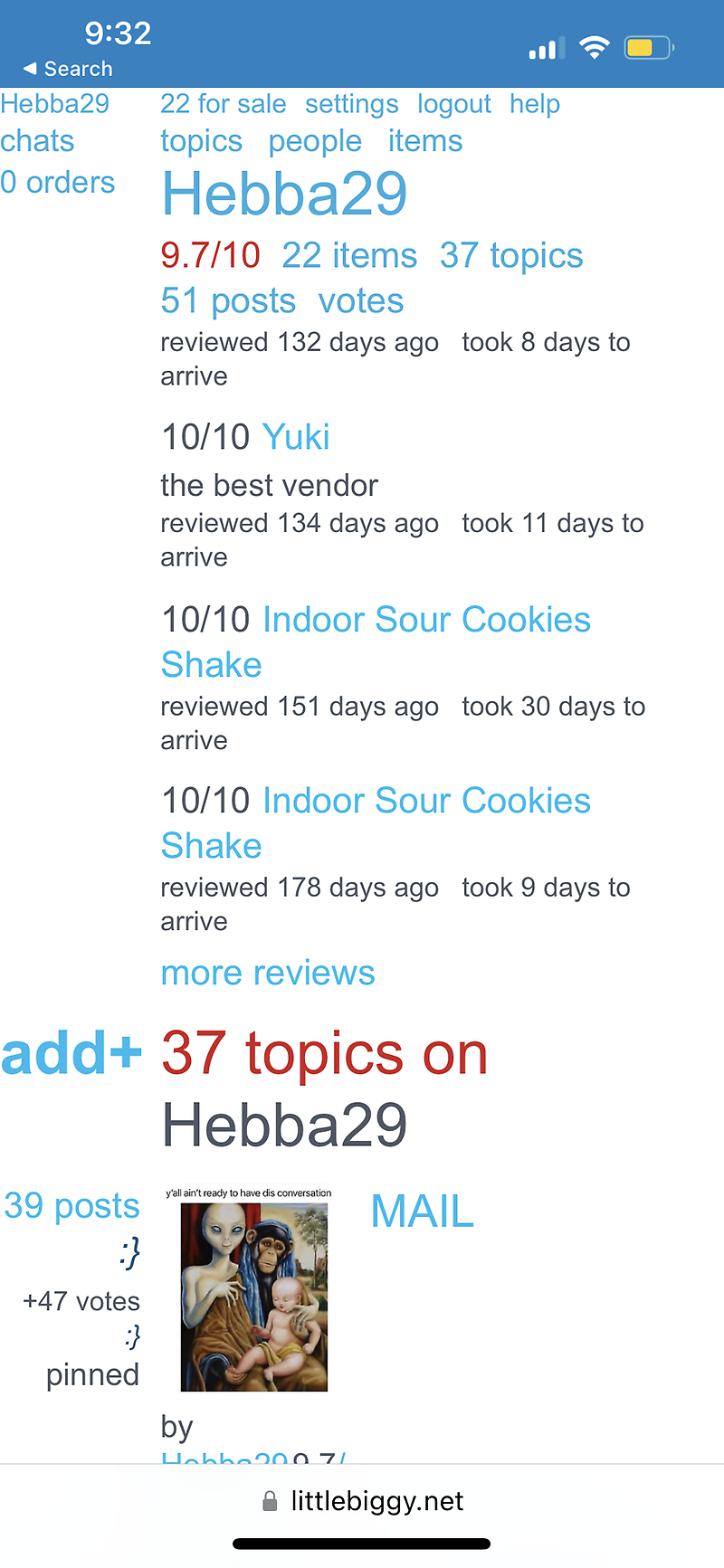Browse the topics section
Viewport: 724px width, 1568px height.
[x=201, y=141]
